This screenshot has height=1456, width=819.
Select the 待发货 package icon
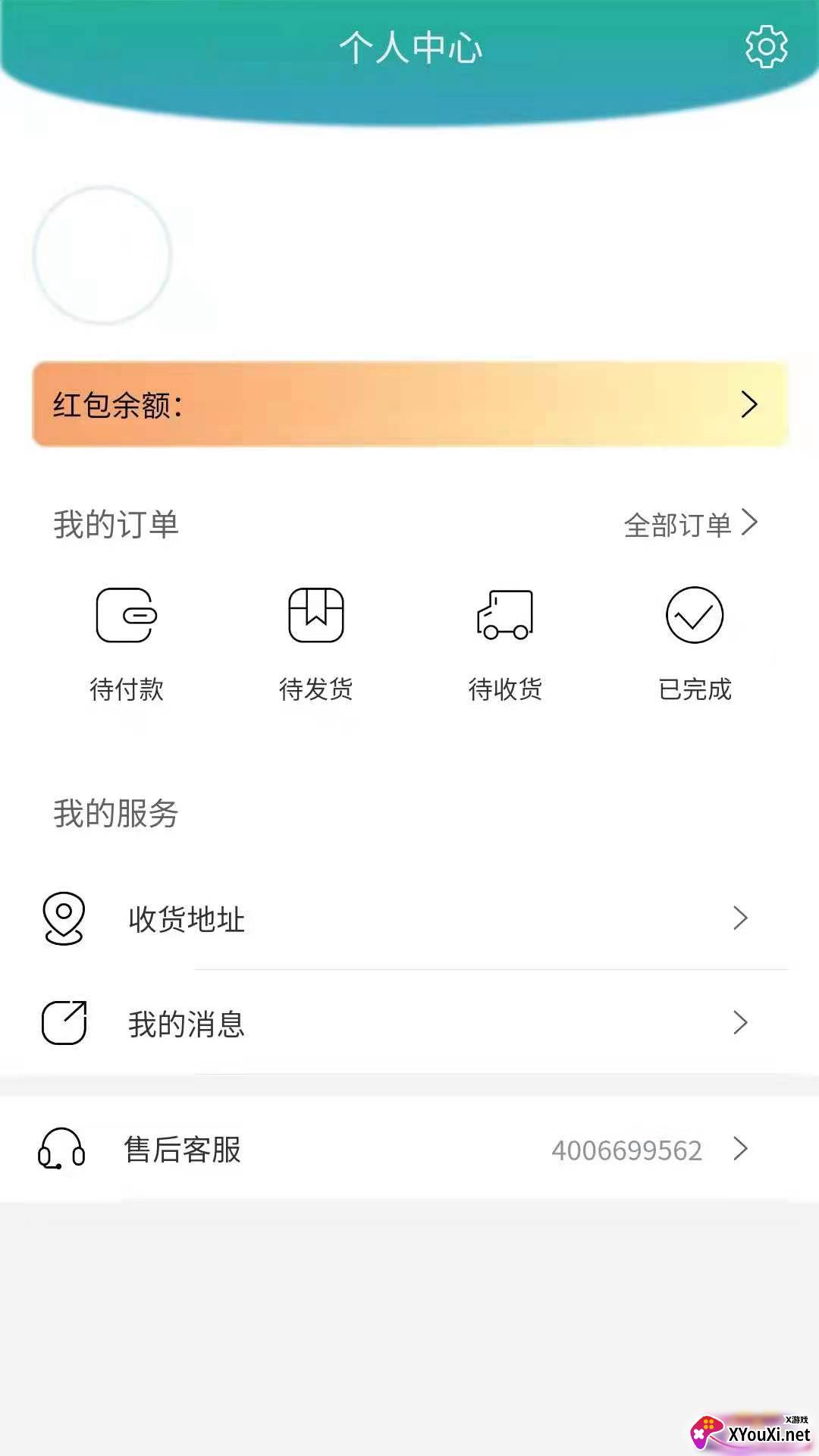(x=317, y=616)
